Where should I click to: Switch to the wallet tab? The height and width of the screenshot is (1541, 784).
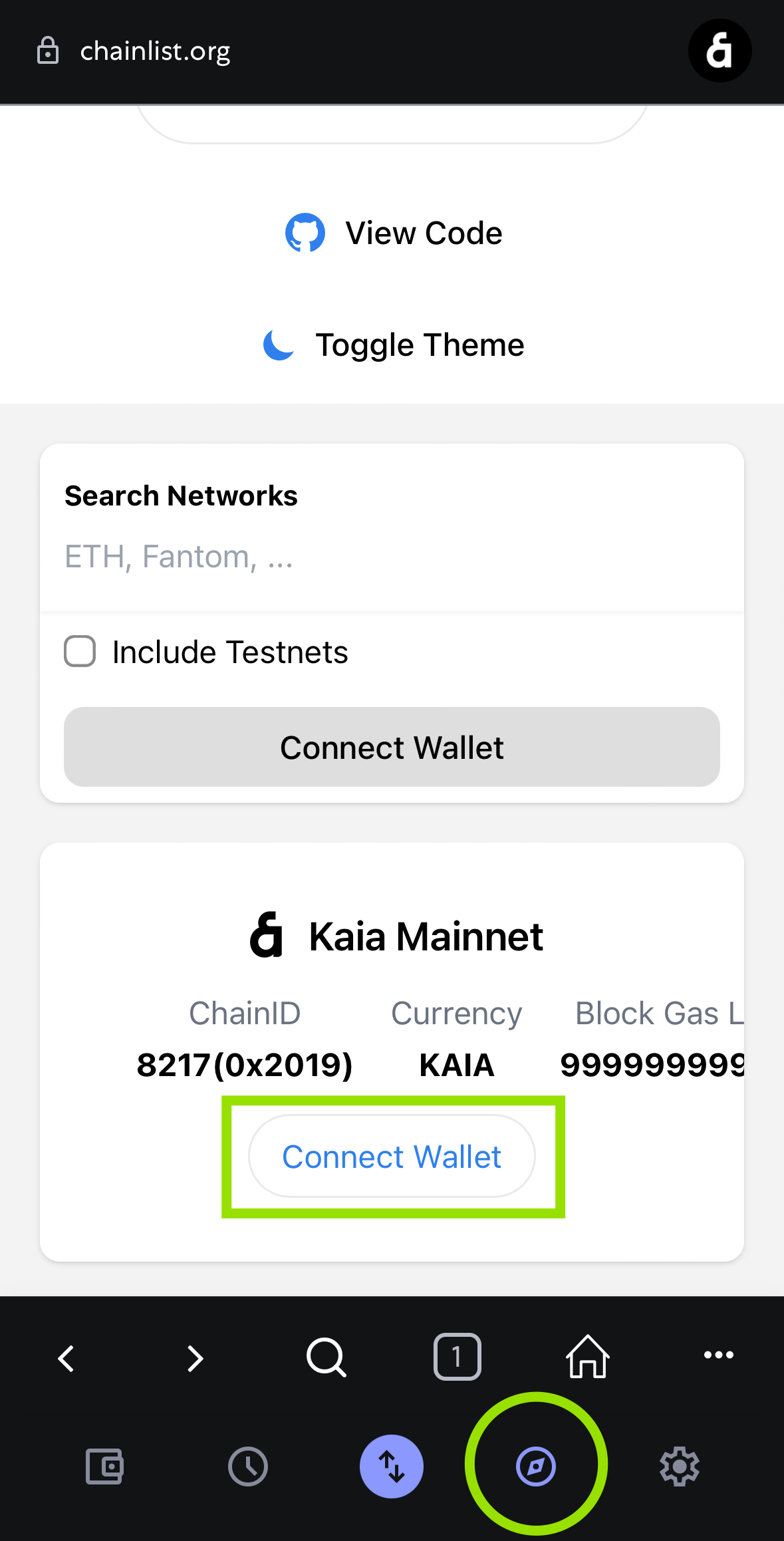[x=104, y=1467]
